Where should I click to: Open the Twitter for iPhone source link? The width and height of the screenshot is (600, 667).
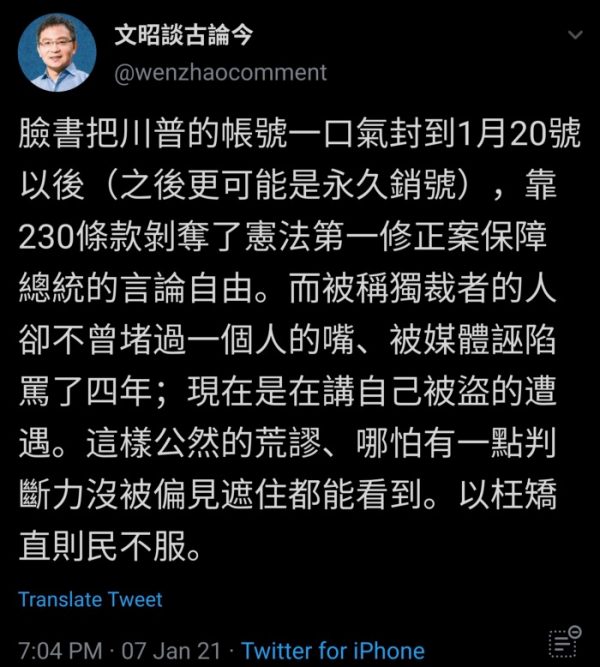pyautogui.click(x=333, y=650)
